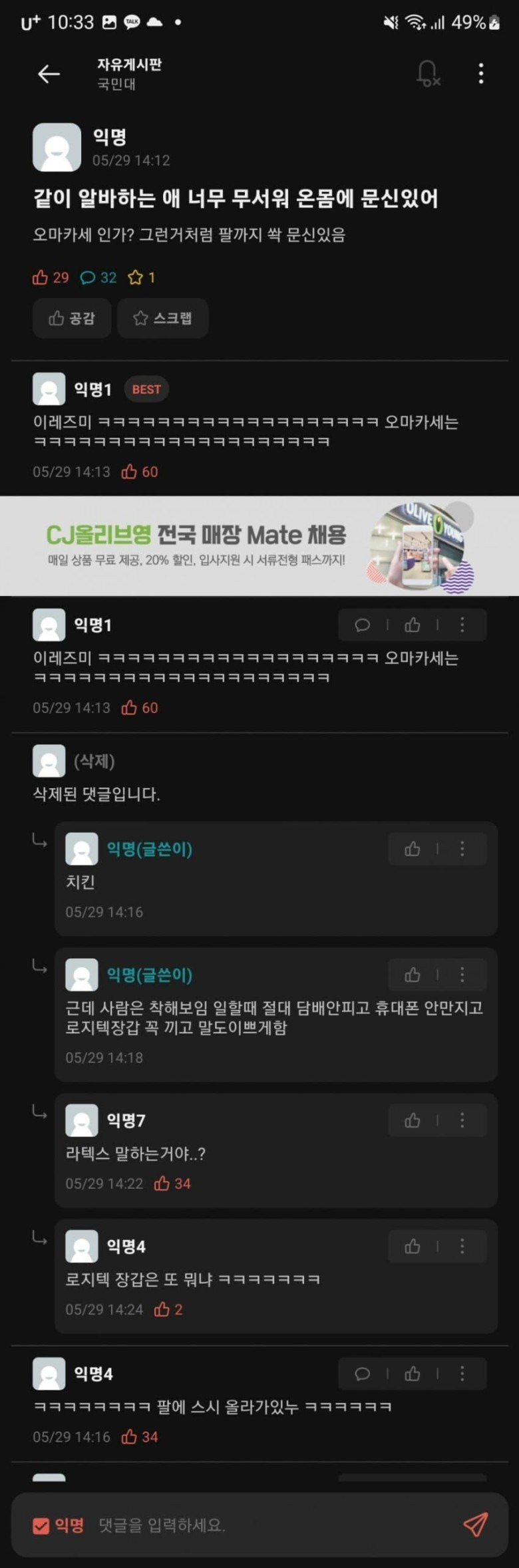The height and width of the screenshot is (1568, 519).
Task: Like the author's reply about 로지텍장갑
Action: pyautogui.click(x=413, y=975)
